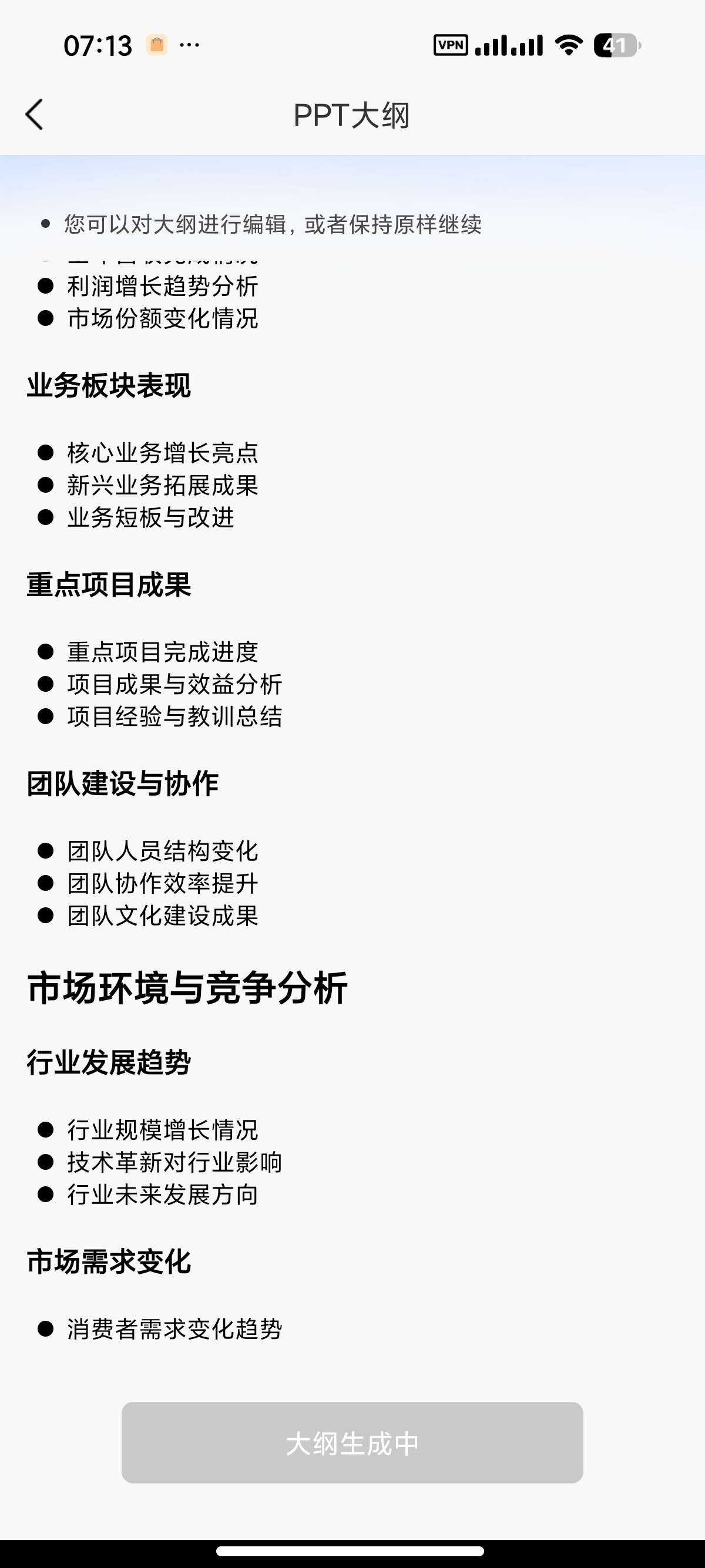Go back from the PPT大纲 page
Viewport: 705px width, 1568px height.
pos(35,115)
